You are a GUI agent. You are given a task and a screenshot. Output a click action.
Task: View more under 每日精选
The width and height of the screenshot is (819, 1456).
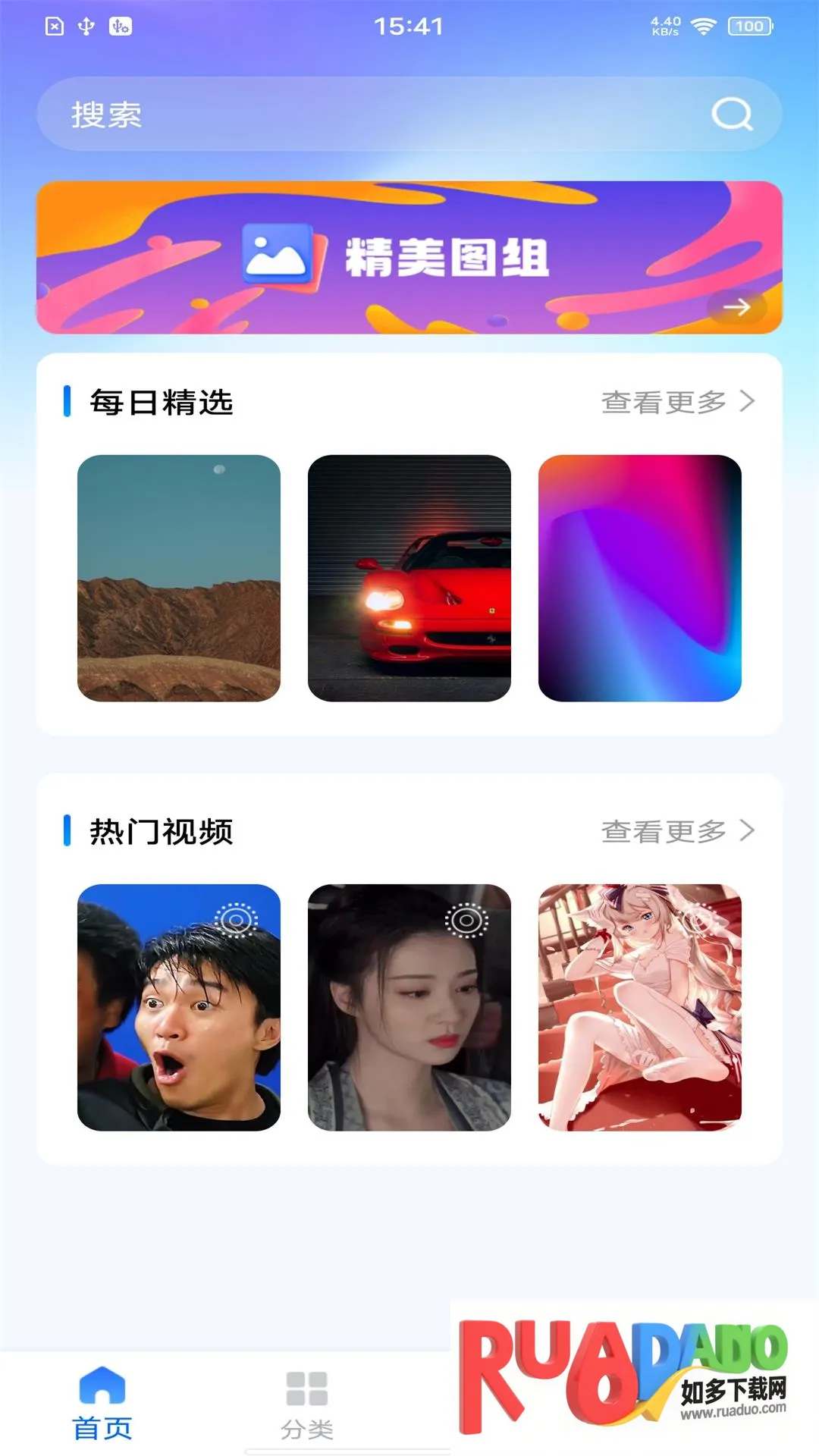click(677, 402)
